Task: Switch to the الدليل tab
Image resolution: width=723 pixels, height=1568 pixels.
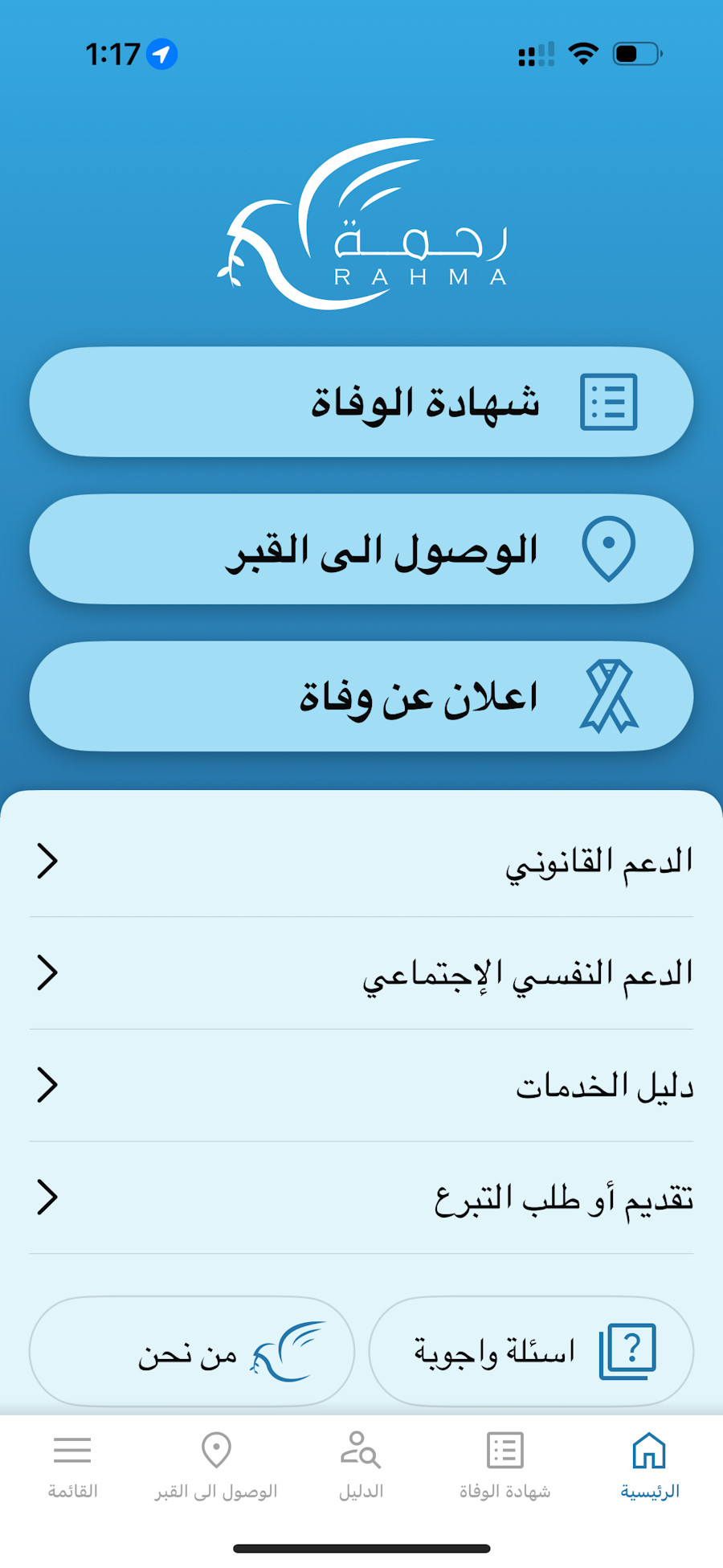Action: 361,1465
